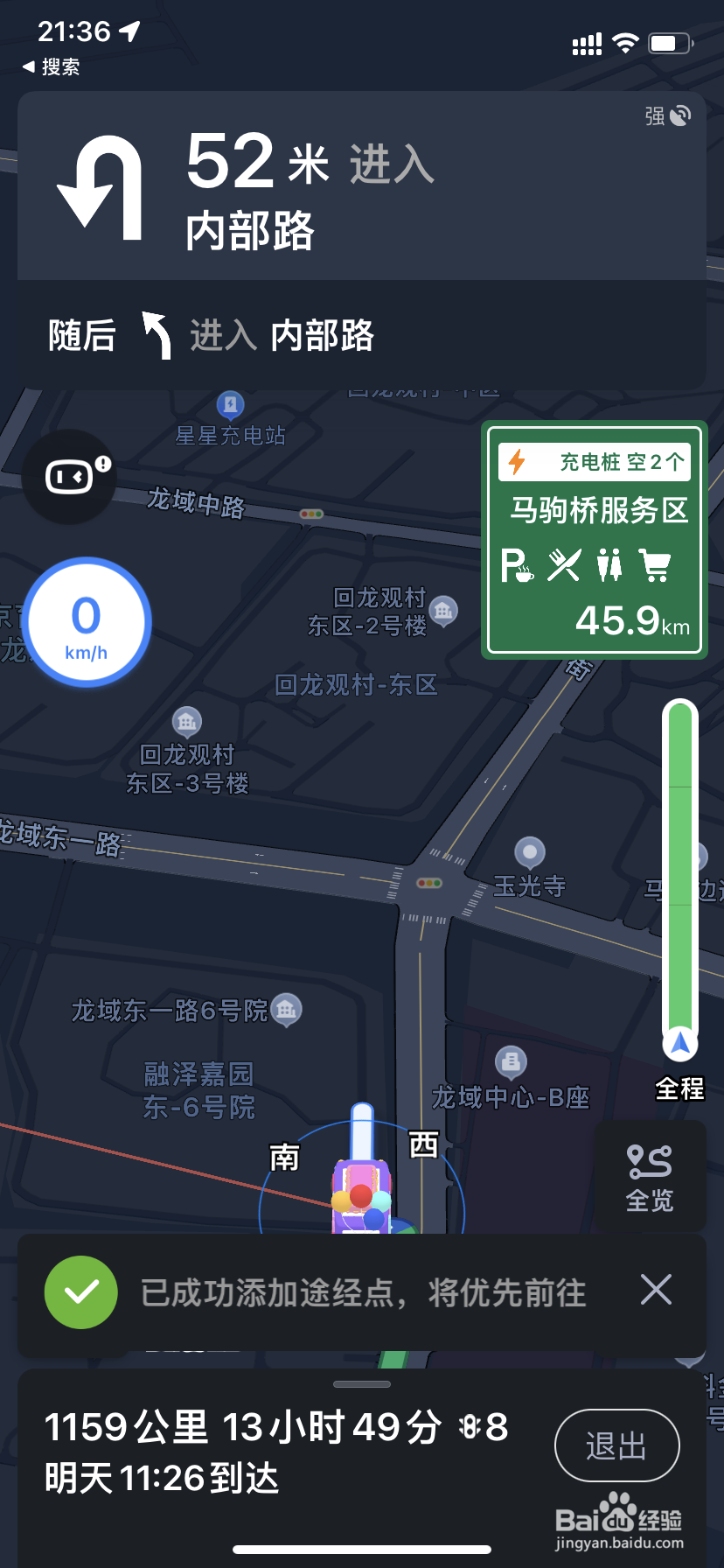Tap the green checkmark in the toast

80,1291
